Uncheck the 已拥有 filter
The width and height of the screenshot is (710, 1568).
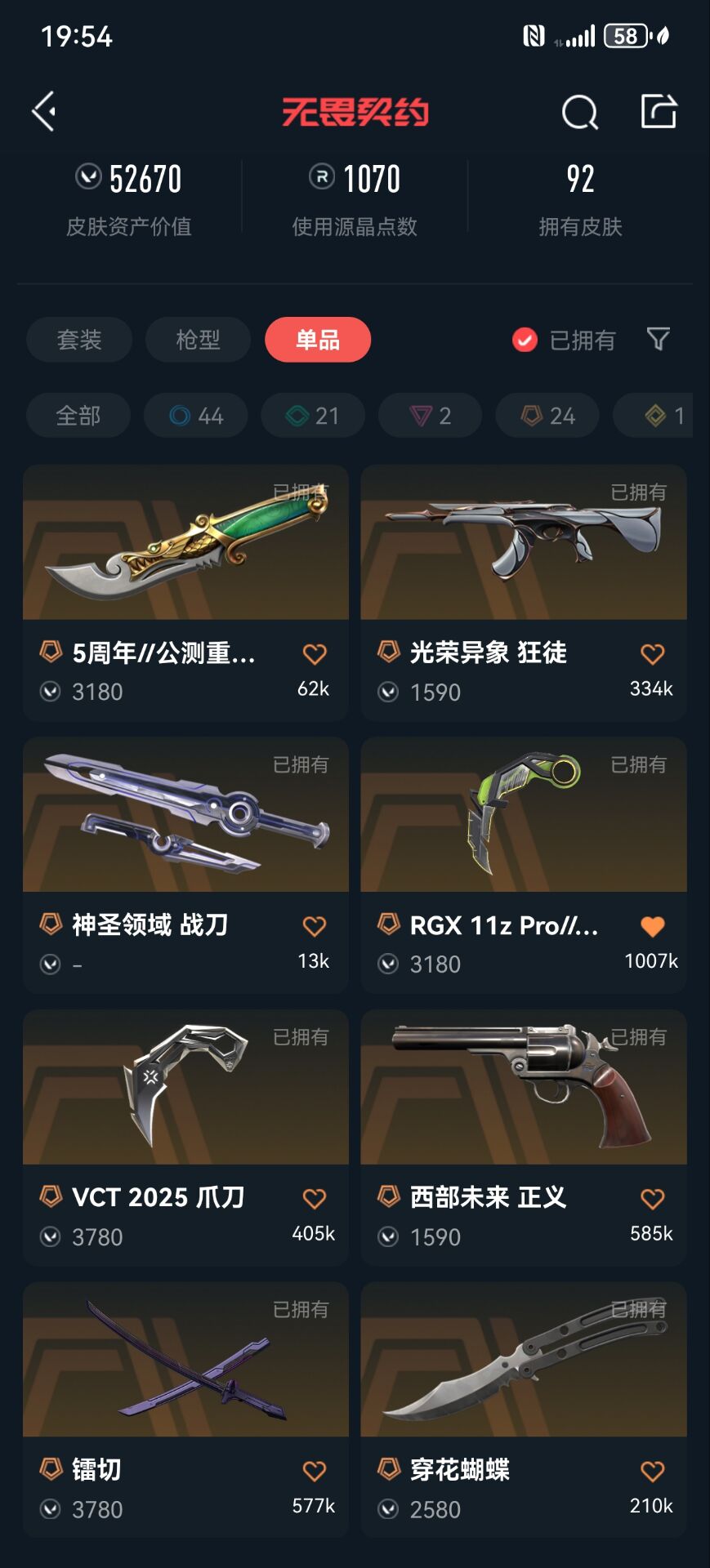(x=525, y=340)
